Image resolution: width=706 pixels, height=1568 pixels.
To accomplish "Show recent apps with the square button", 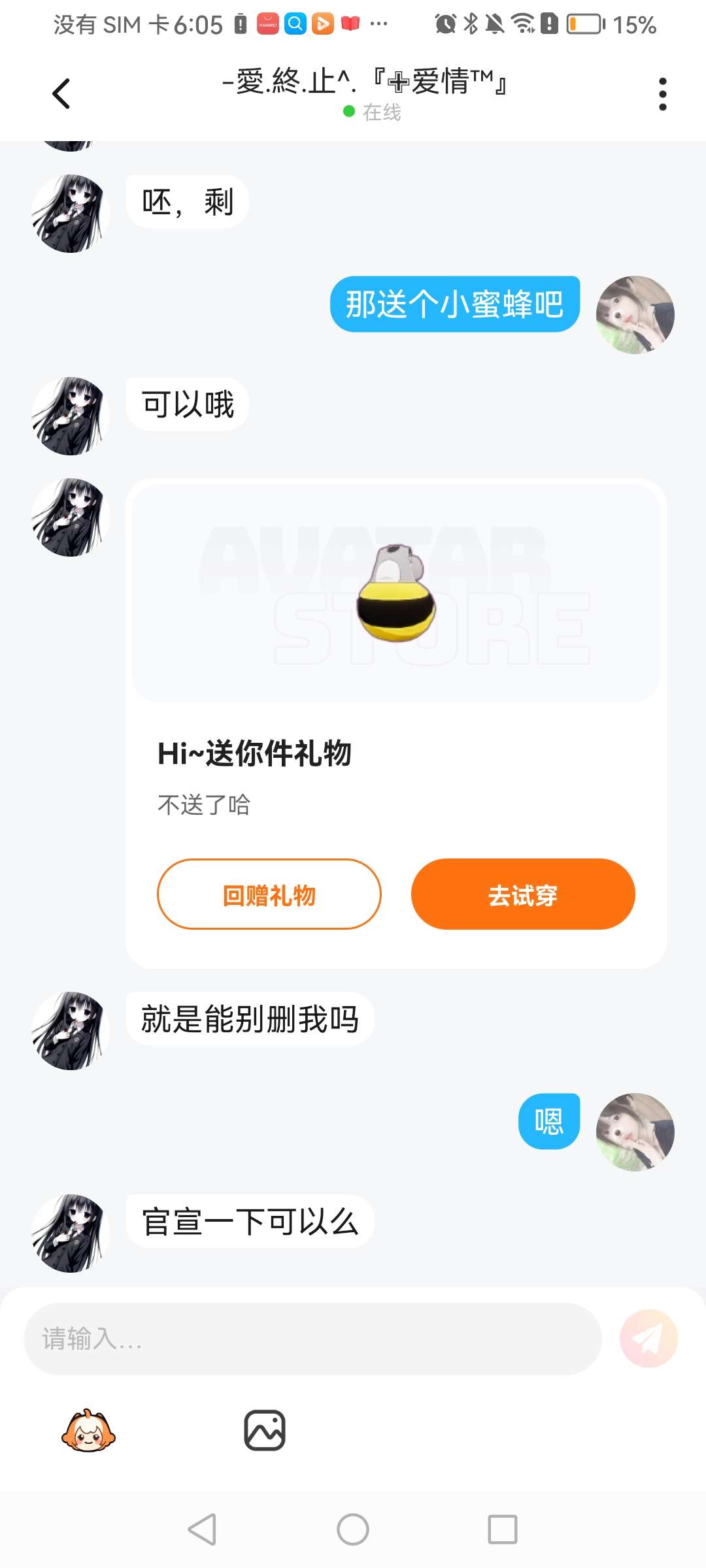I will click(502, 1529).
